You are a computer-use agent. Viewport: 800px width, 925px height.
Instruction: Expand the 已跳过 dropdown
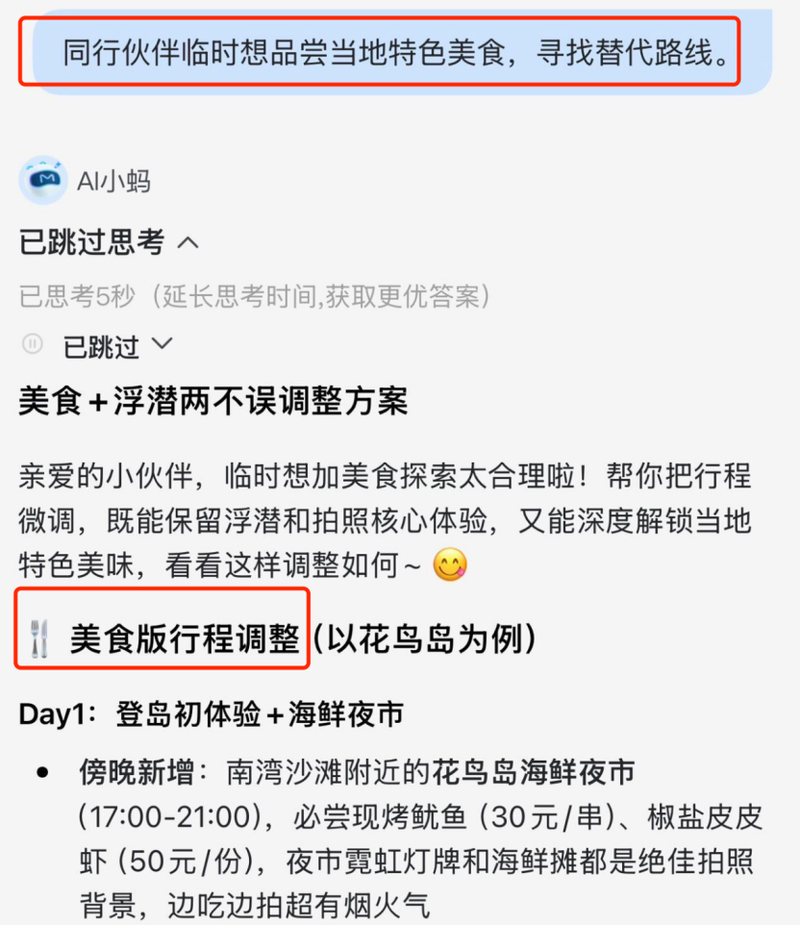tap(163, 345)
